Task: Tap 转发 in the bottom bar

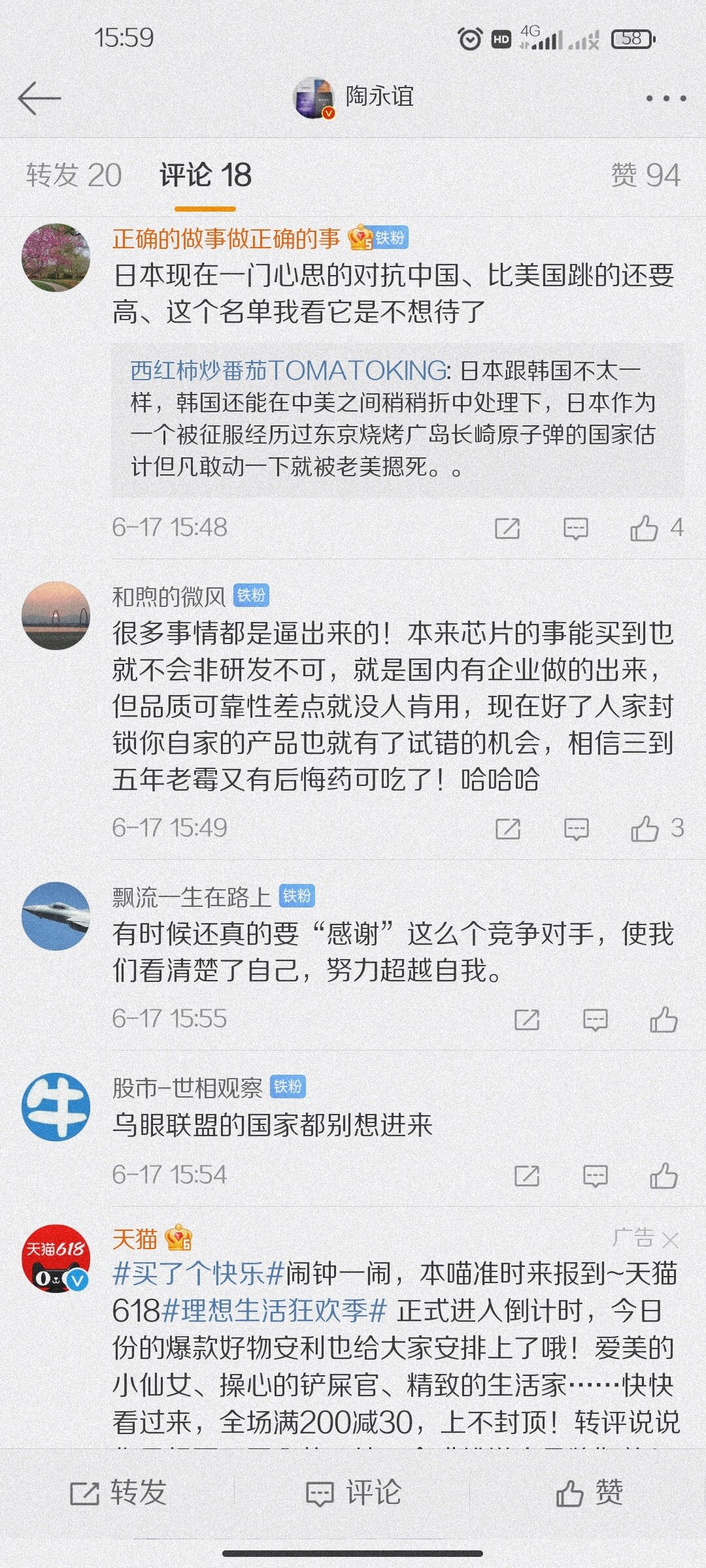Action: pyautogui.click(x=119, y=1493)
